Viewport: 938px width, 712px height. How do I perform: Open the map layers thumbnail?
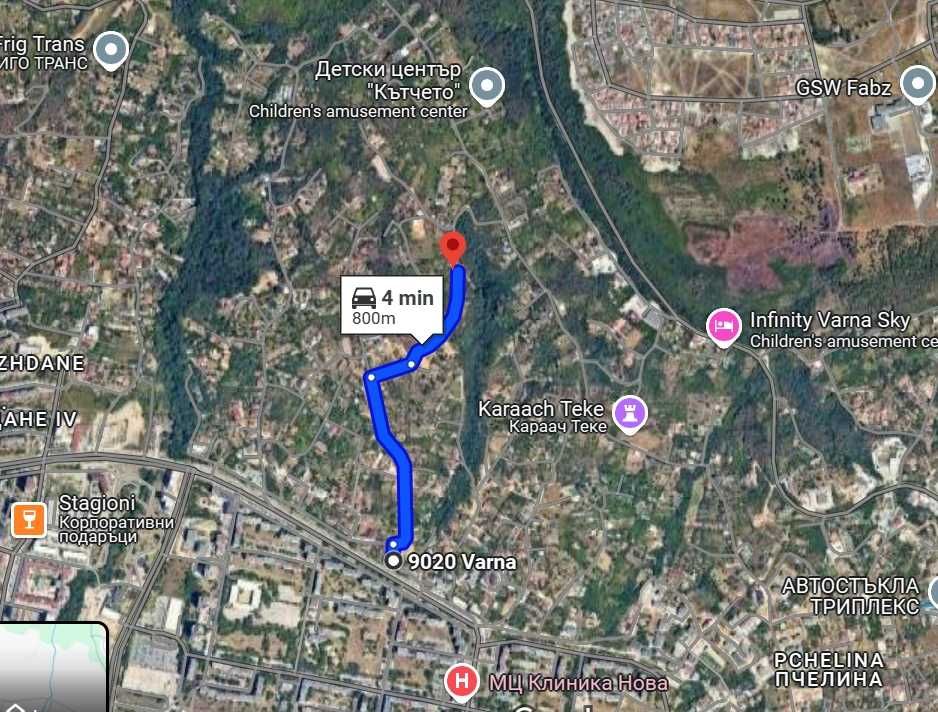[x=52, y=668]
